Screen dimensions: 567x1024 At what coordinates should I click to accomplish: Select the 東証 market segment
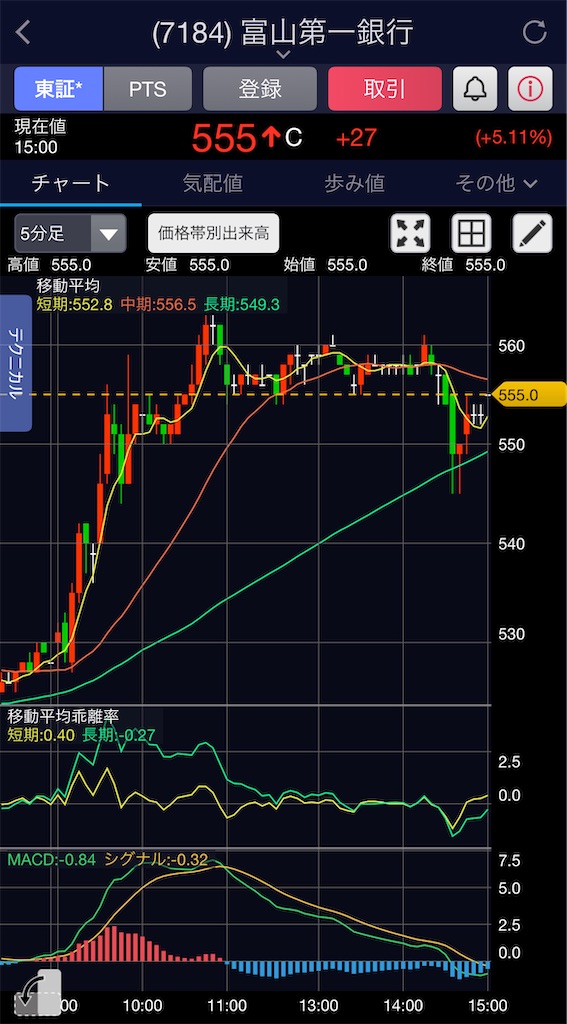pyautogui.click(x=59, y=89)
